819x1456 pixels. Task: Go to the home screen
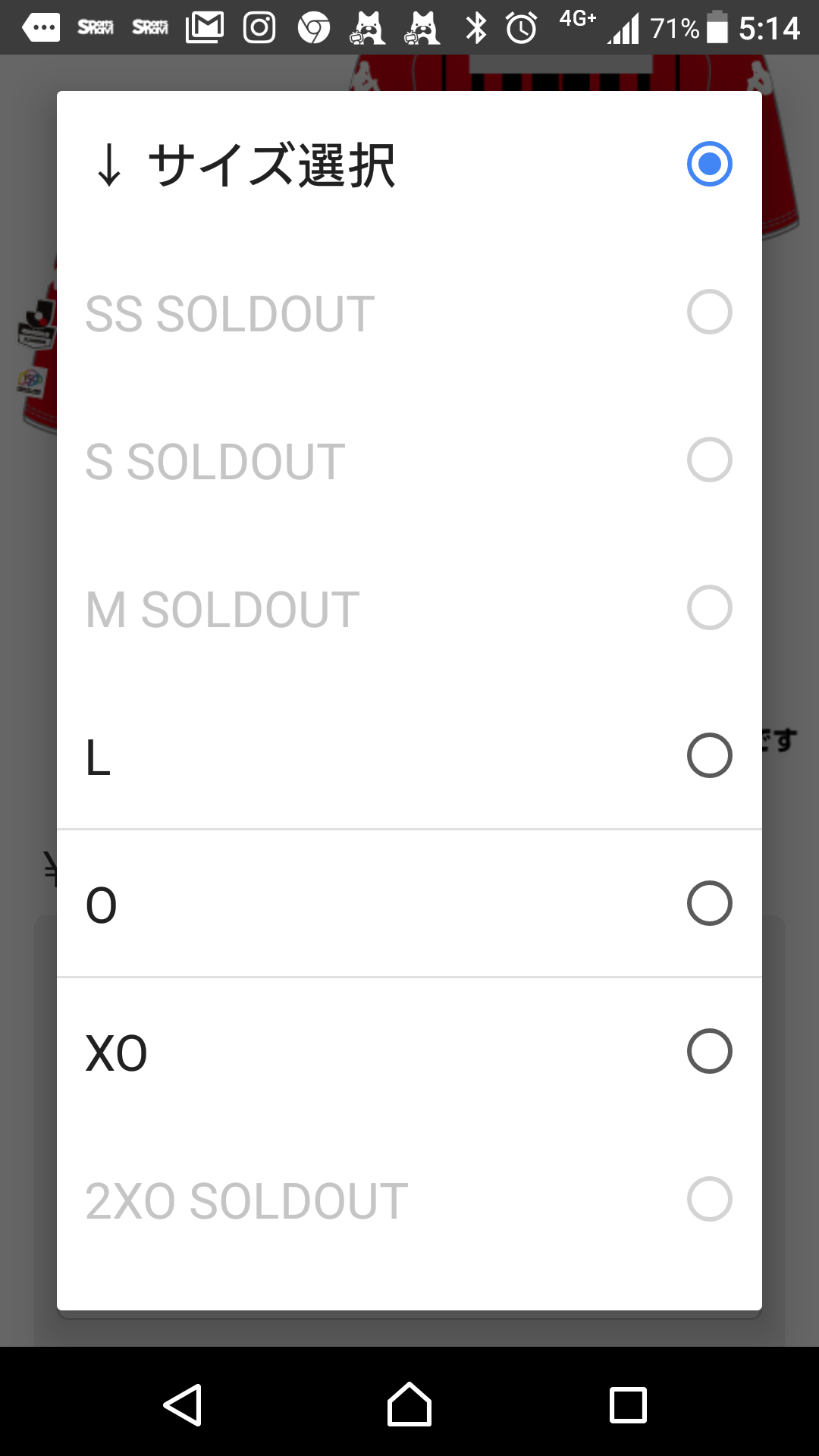[409, 1405]
